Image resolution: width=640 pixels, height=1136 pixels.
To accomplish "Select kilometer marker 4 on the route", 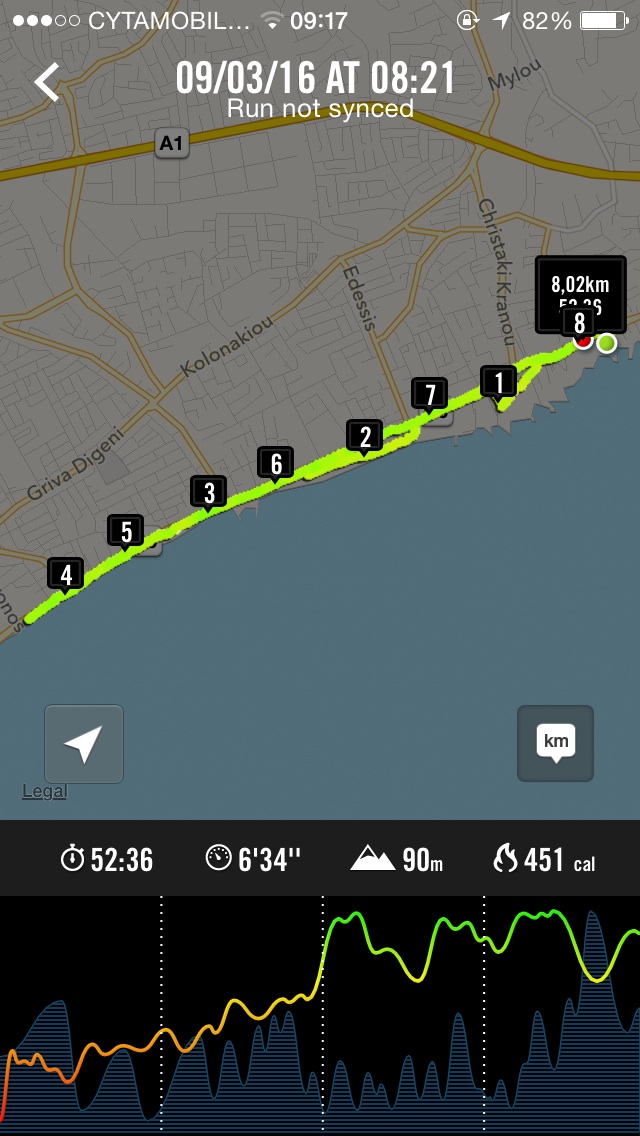I will pos(66,575).
